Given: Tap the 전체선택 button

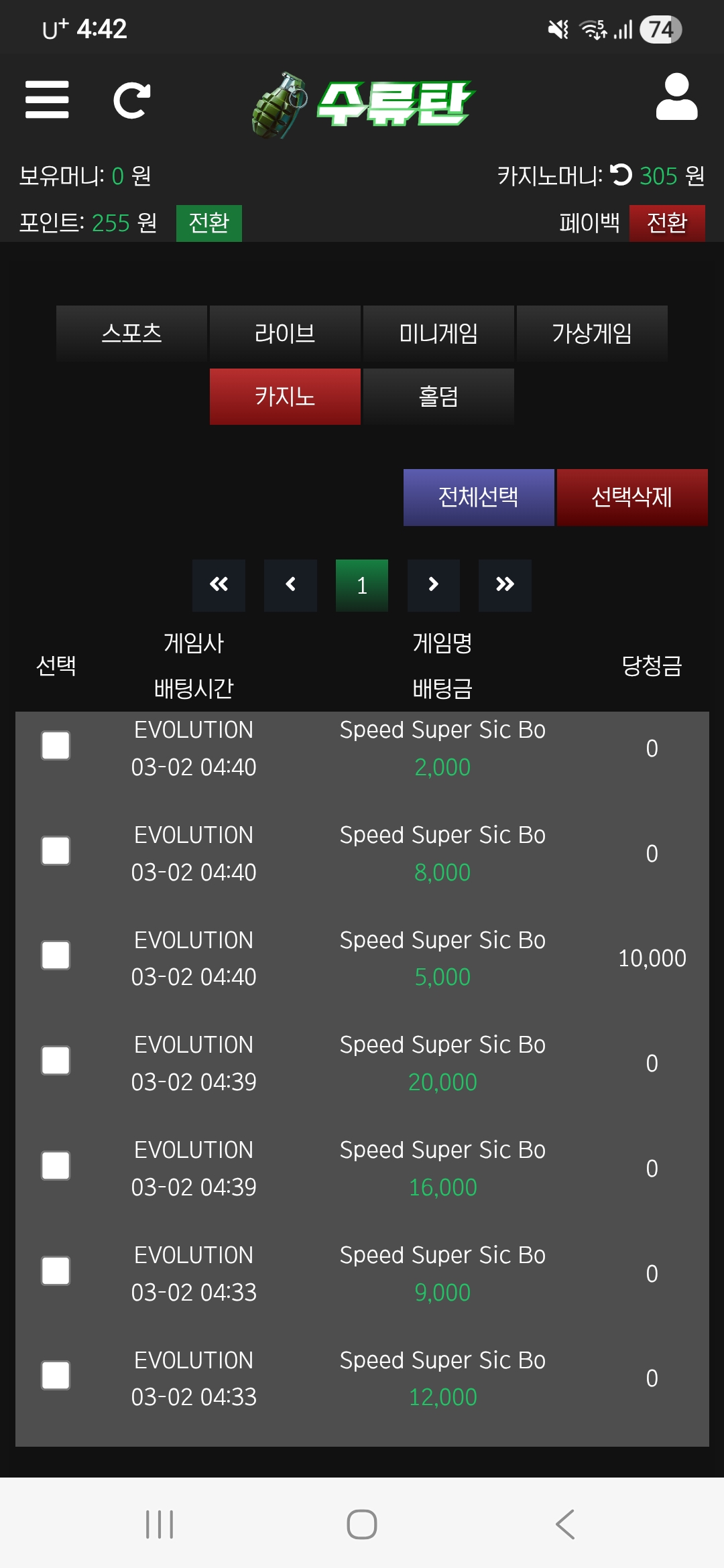Looking at the screenshot, I should click(x=478, y=497).
